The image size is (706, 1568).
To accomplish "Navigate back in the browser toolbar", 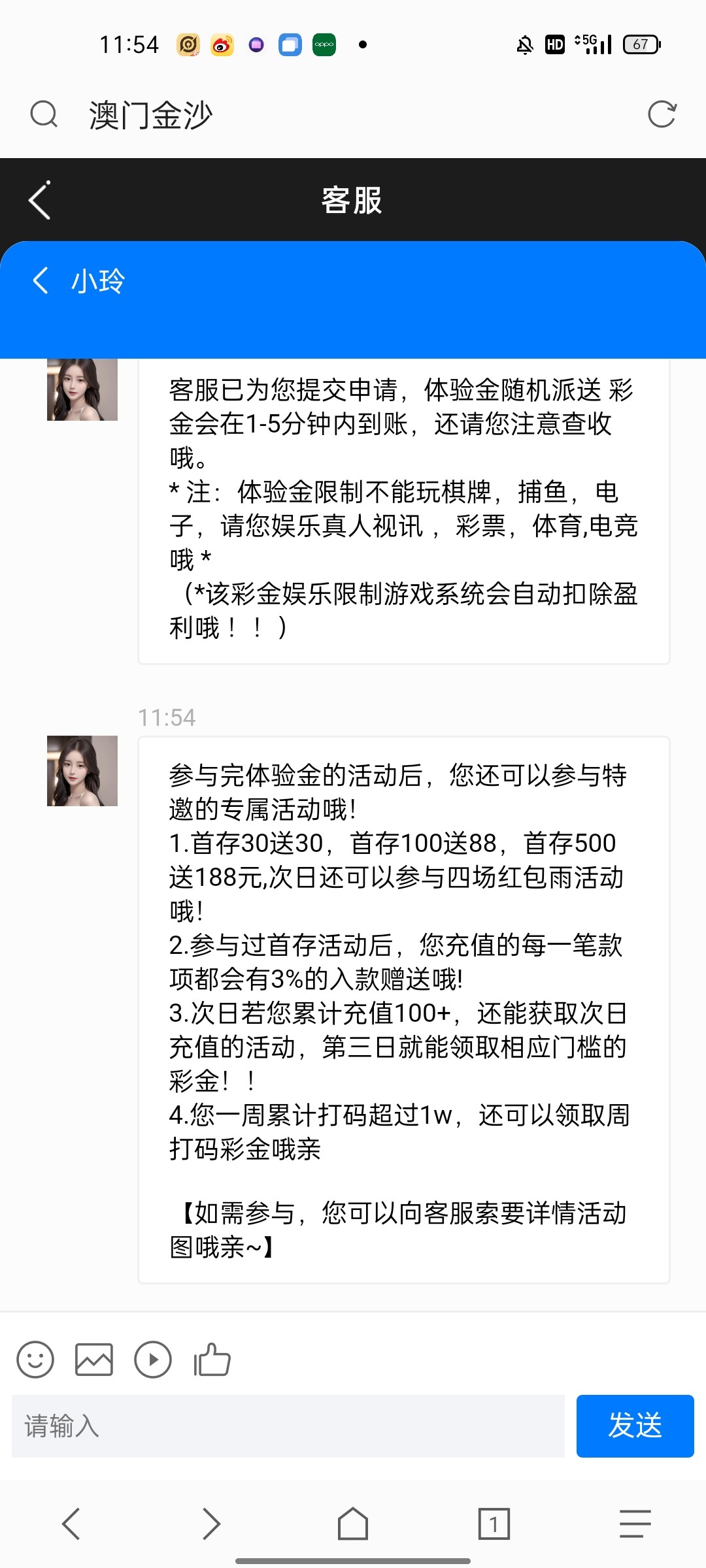I will point(71,1524).
